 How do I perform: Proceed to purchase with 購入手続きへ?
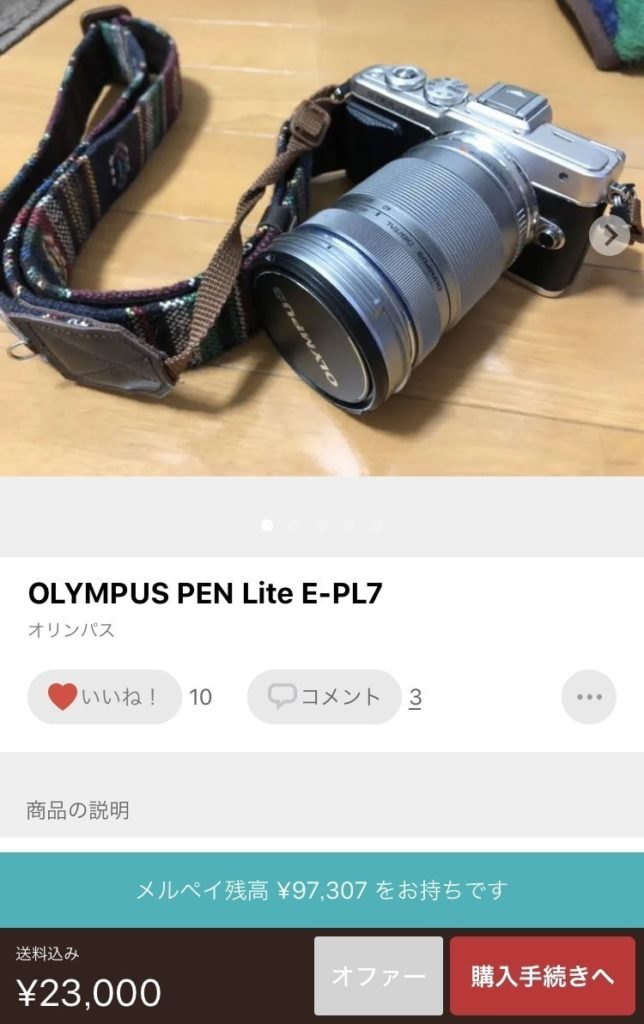click(x=542, y=976)
